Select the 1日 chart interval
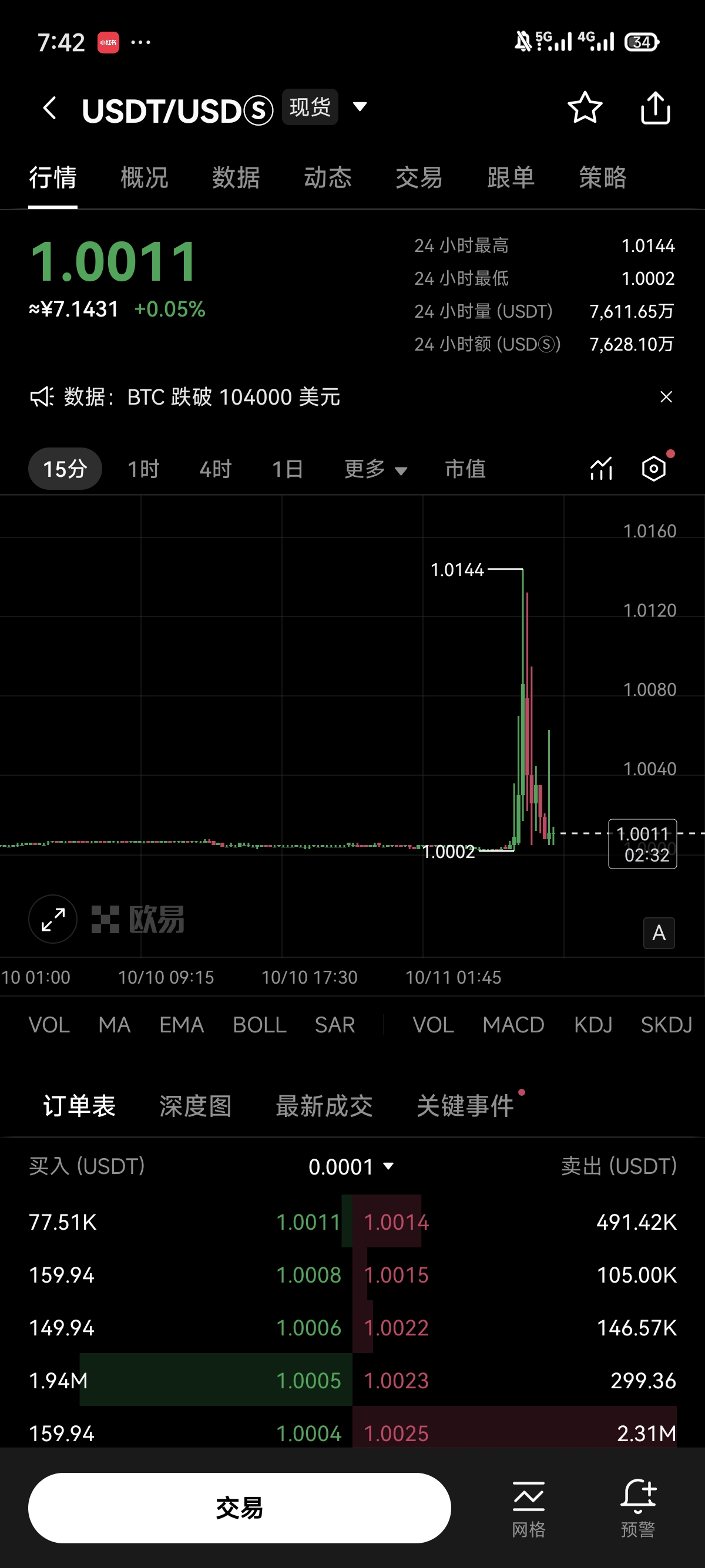The width and height of the screenshot is (705, 1568). 287,469
